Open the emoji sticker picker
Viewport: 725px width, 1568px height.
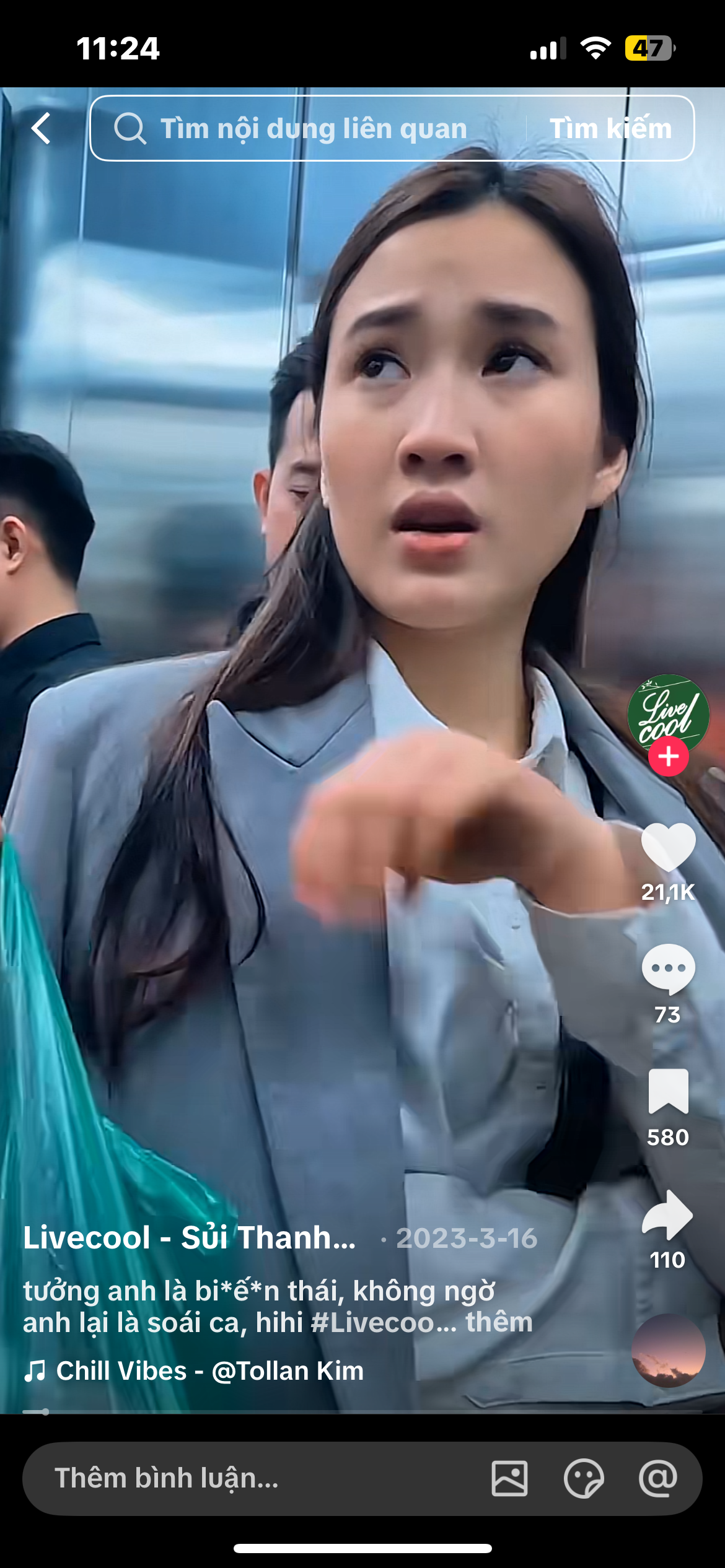click(583, 1478)
